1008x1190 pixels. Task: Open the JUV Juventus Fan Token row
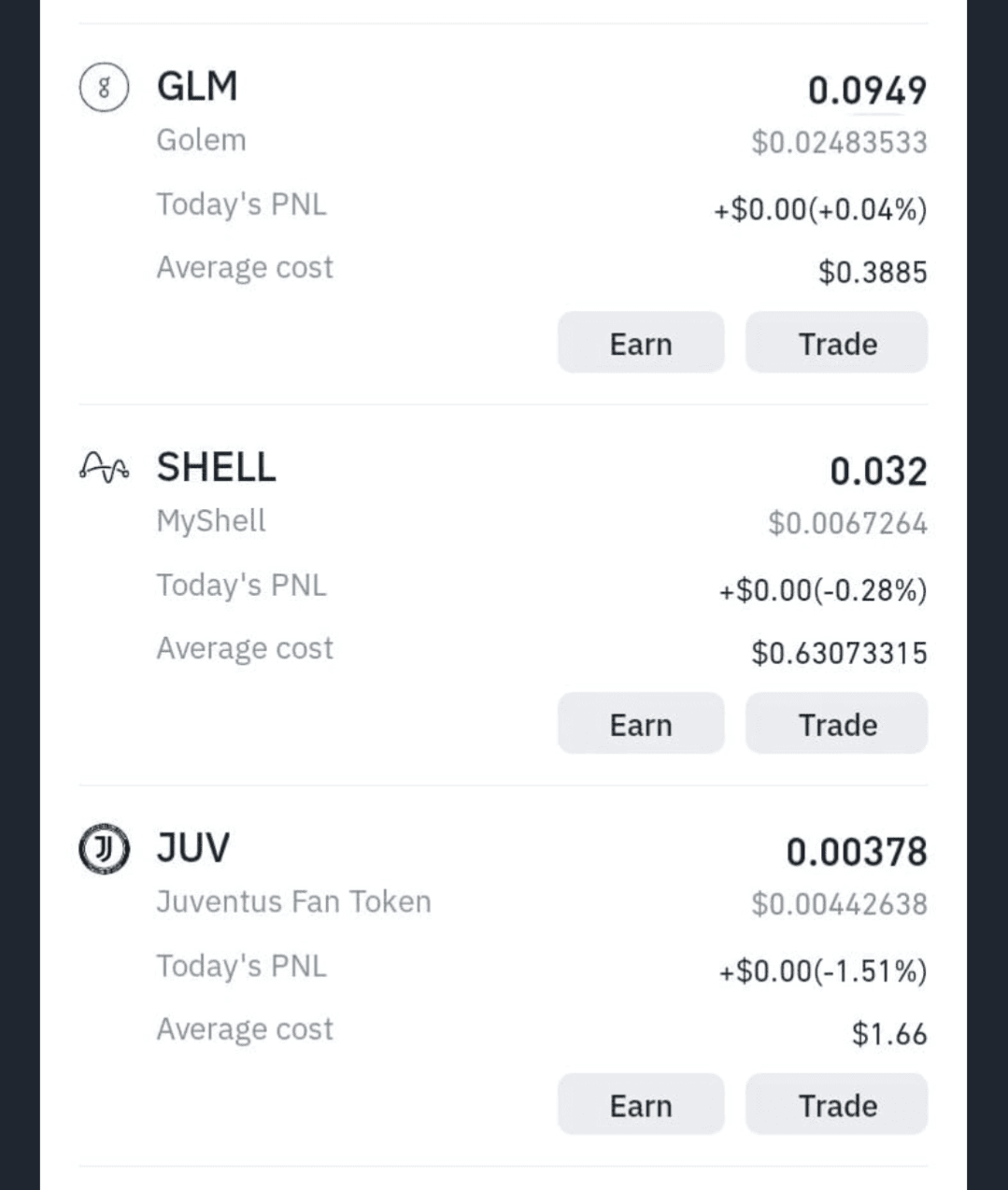(x=192, y=849)
